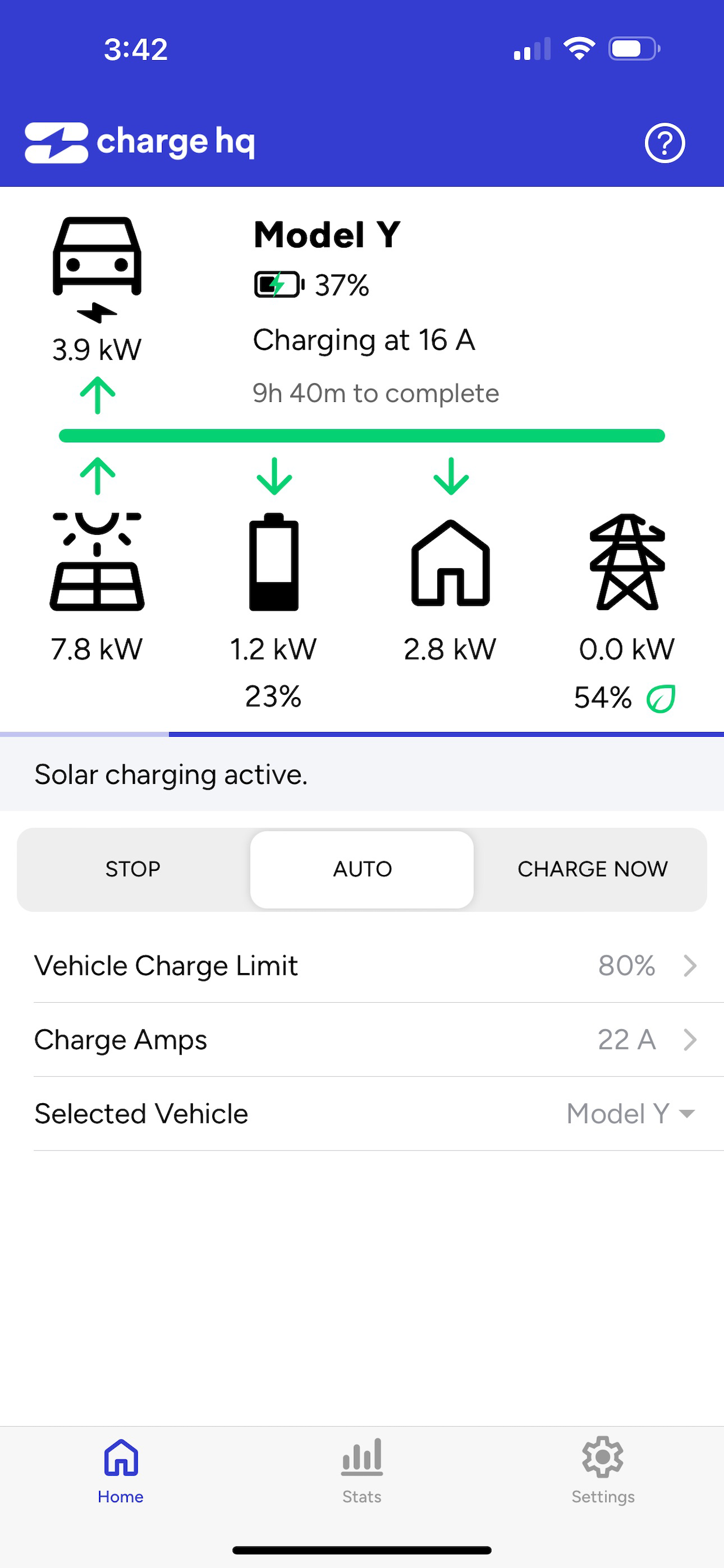Image resolution: width=724 pixels, height=1568 pixels.
Task: Keep AUTO charging mode selected
Action: pyautogui.click(x=361, y=869)
